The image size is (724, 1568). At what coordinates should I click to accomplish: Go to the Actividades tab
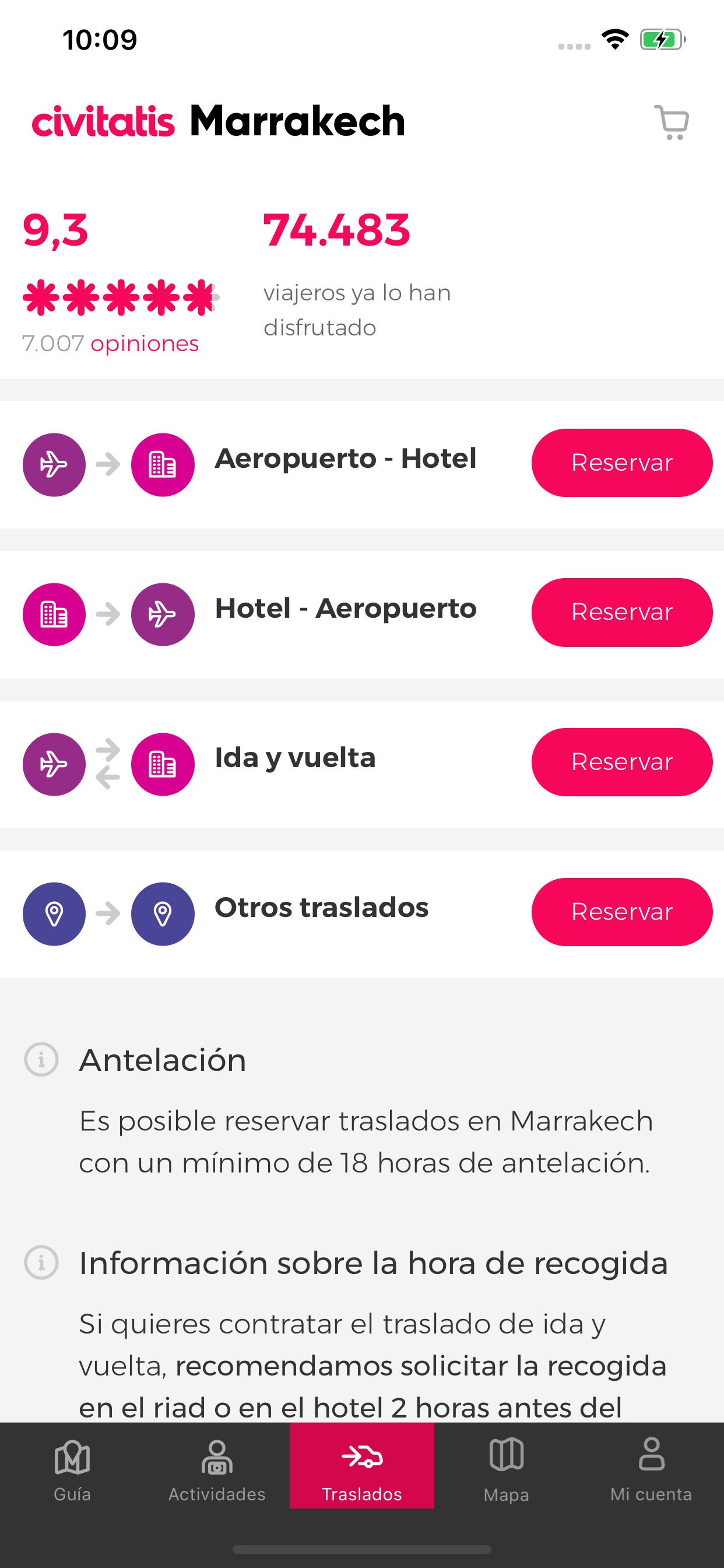click(x=217, y=1471)
